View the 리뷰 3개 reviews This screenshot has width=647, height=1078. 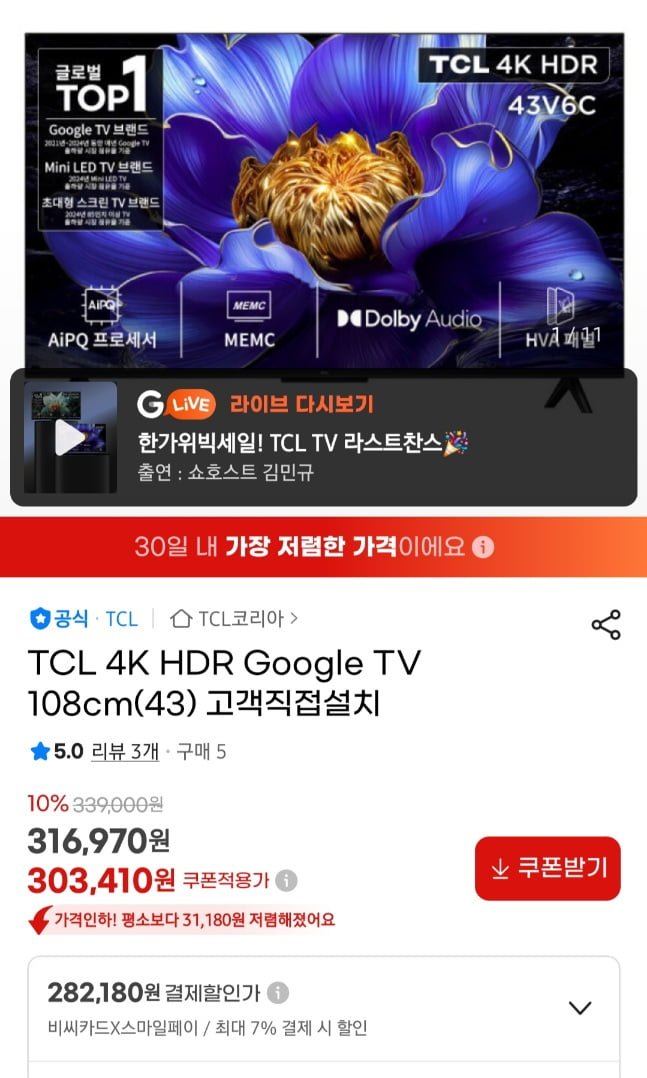[125, 751]
